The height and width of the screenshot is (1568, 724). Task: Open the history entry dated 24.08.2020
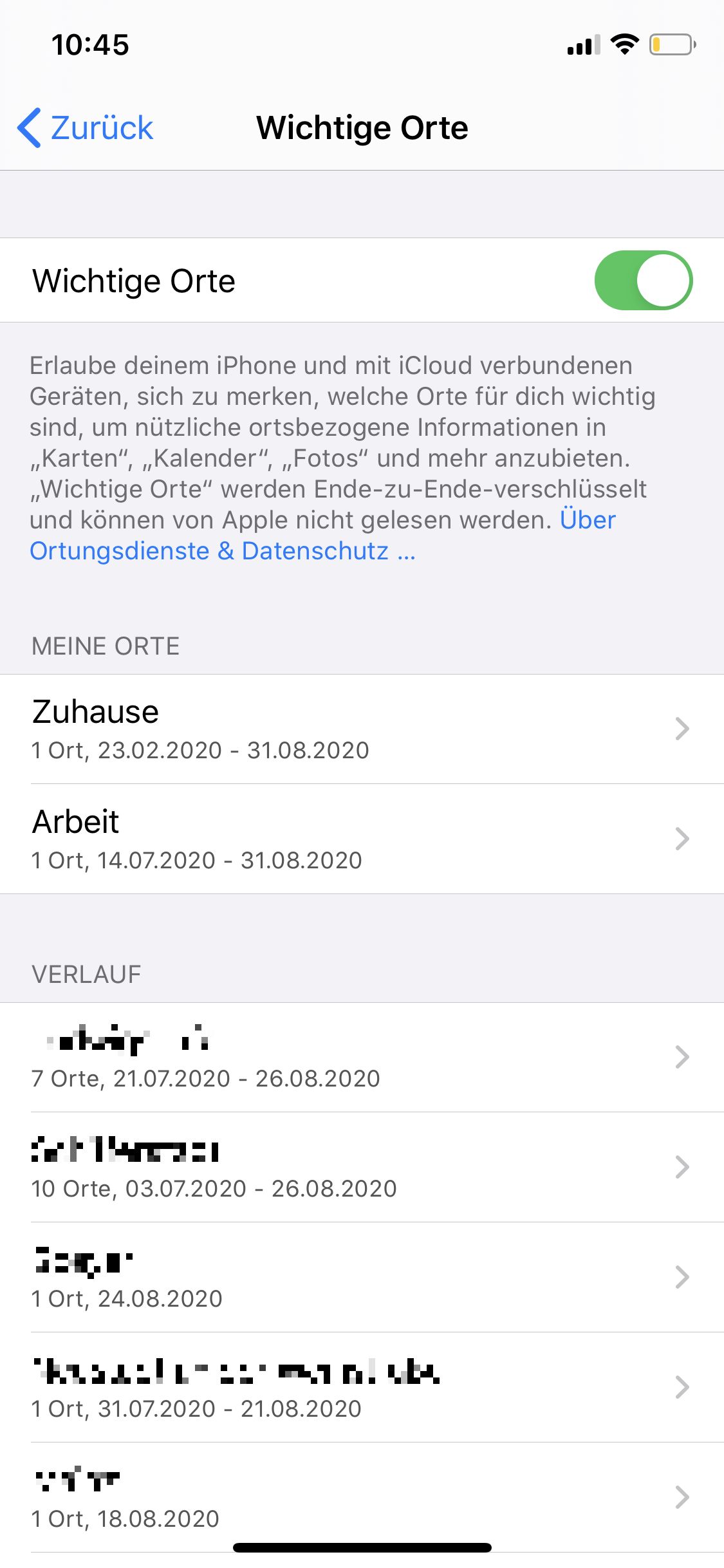click(360, 1278)
